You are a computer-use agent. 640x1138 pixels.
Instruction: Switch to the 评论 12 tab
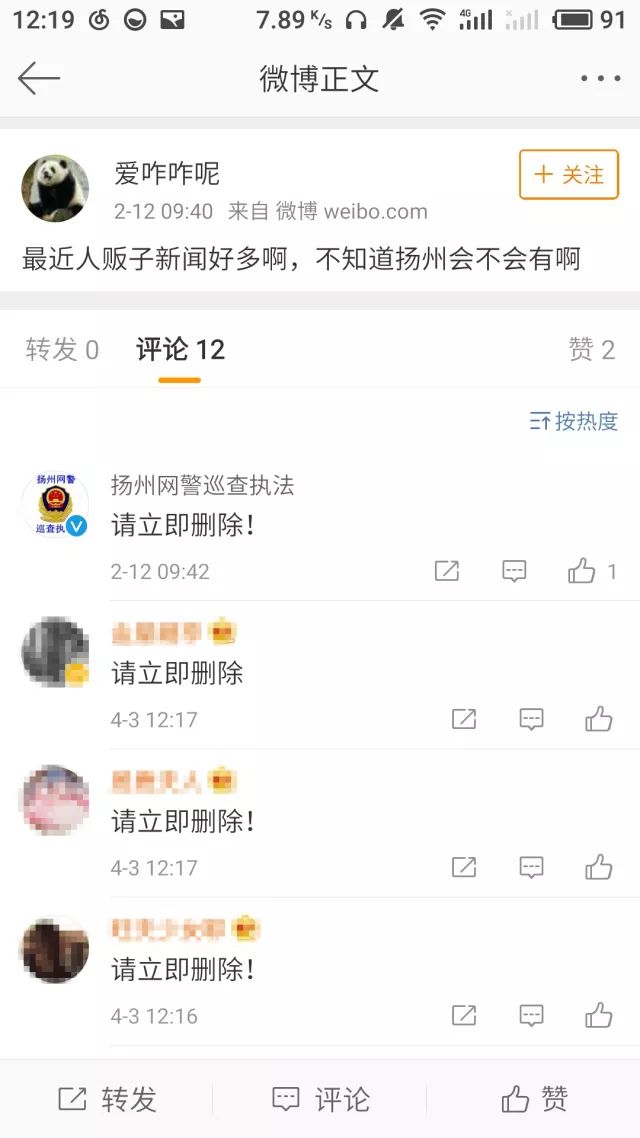(180, 349)
